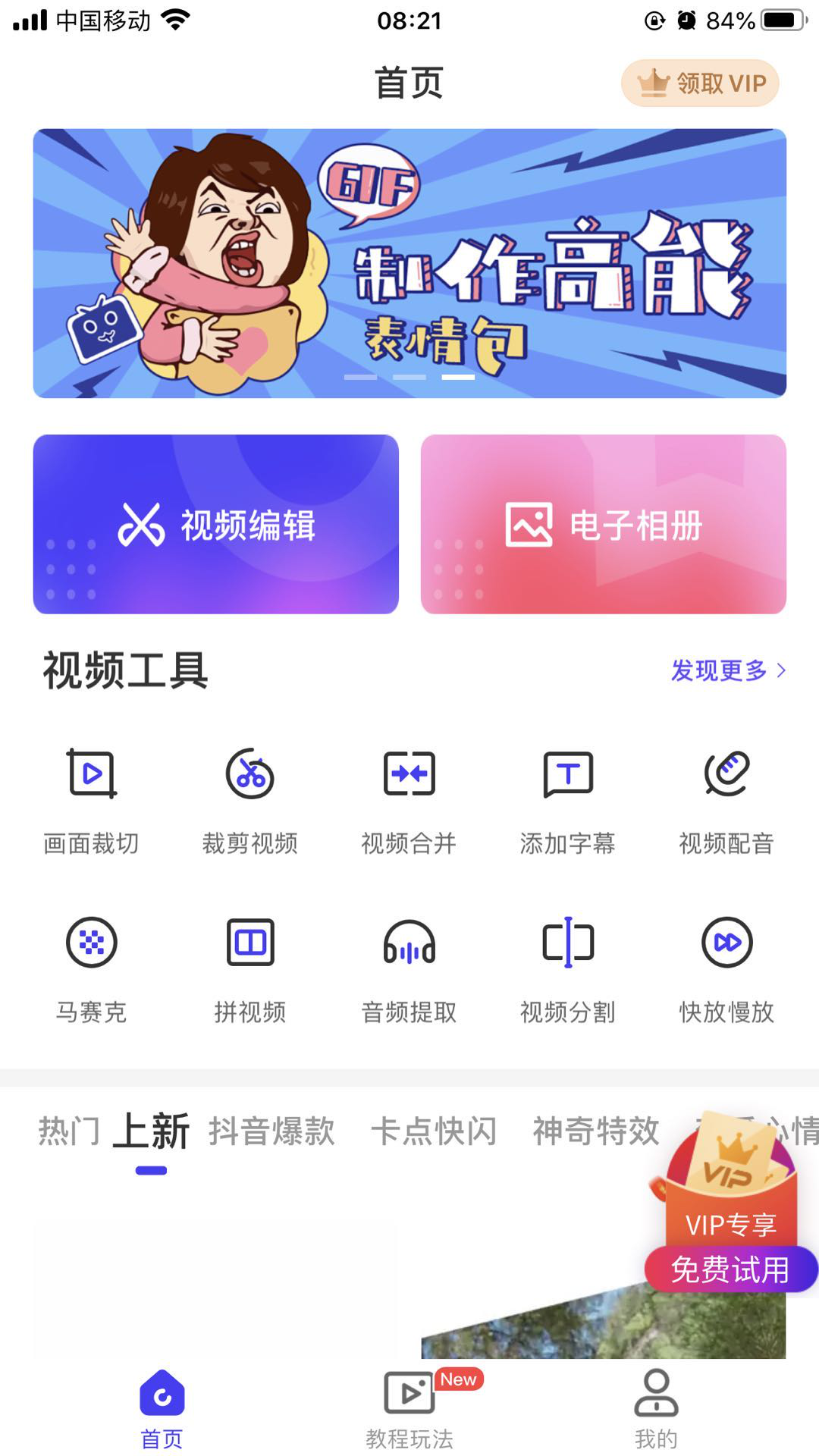Open 视频编辑 video editor
The height and width of the screenshot is (1456, 819).
(216, 524)
